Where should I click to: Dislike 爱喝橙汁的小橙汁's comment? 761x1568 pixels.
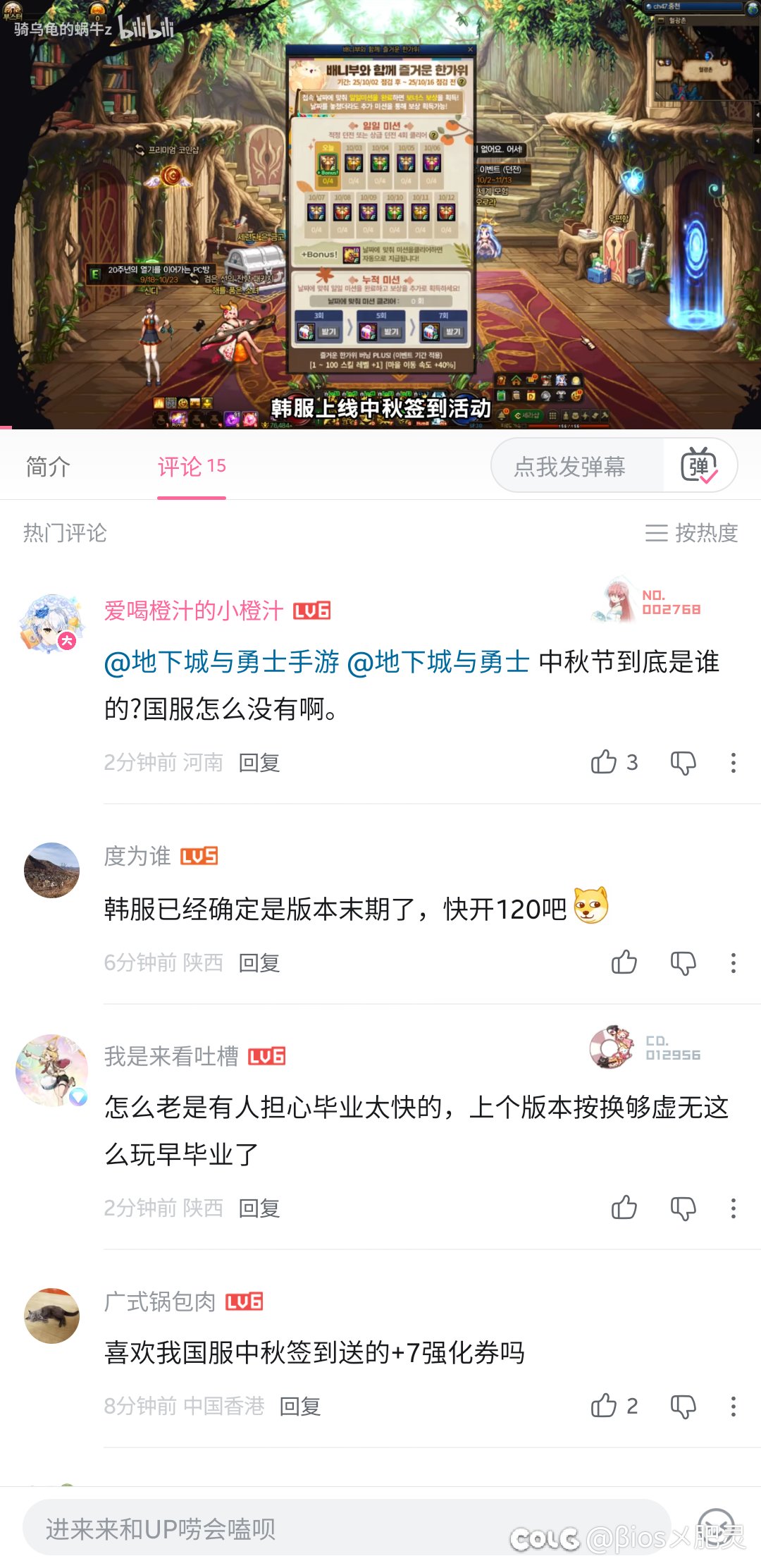coord(683,762)
